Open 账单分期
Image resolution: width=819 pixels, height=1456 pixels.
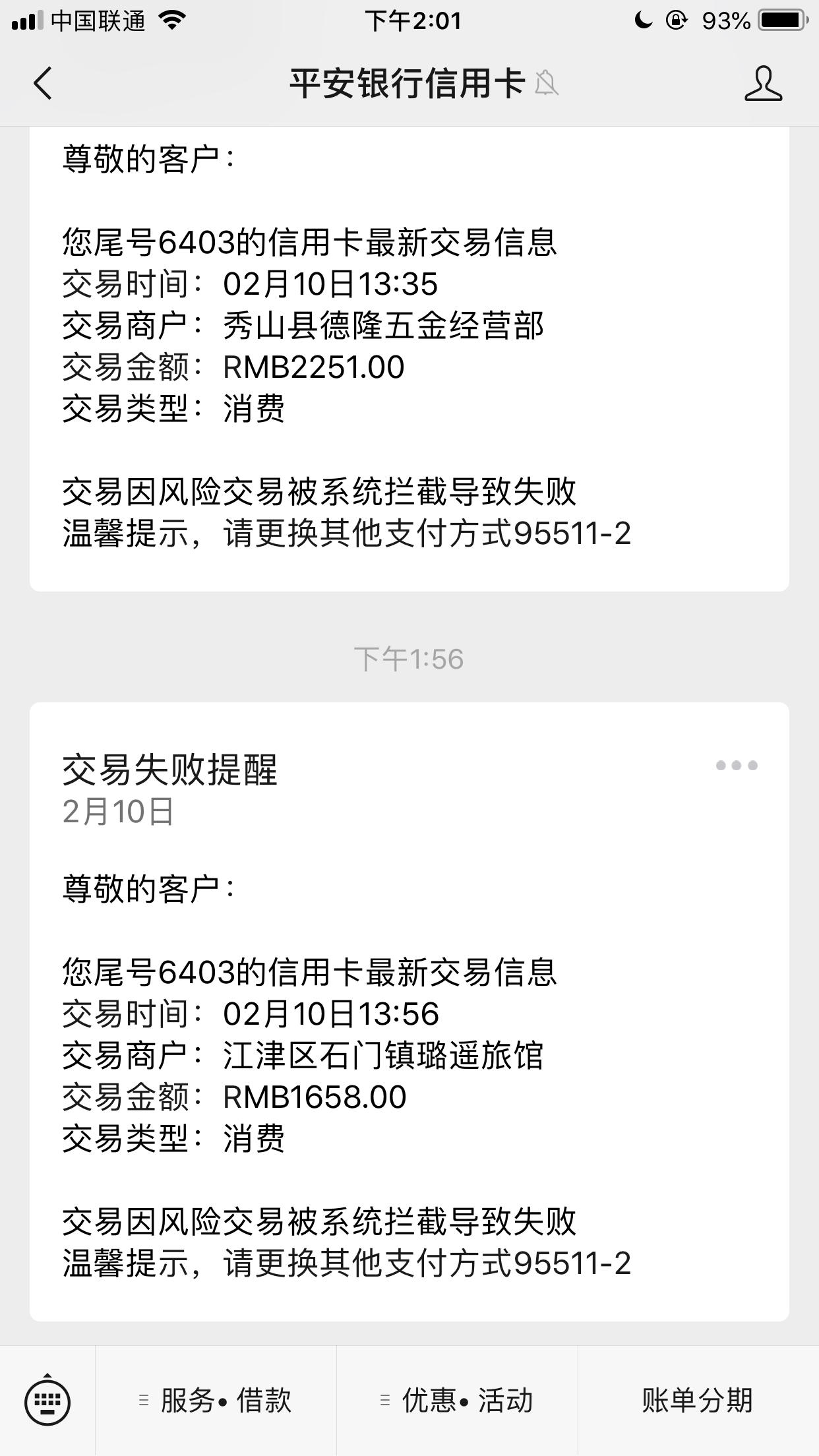pos(698,1401)
